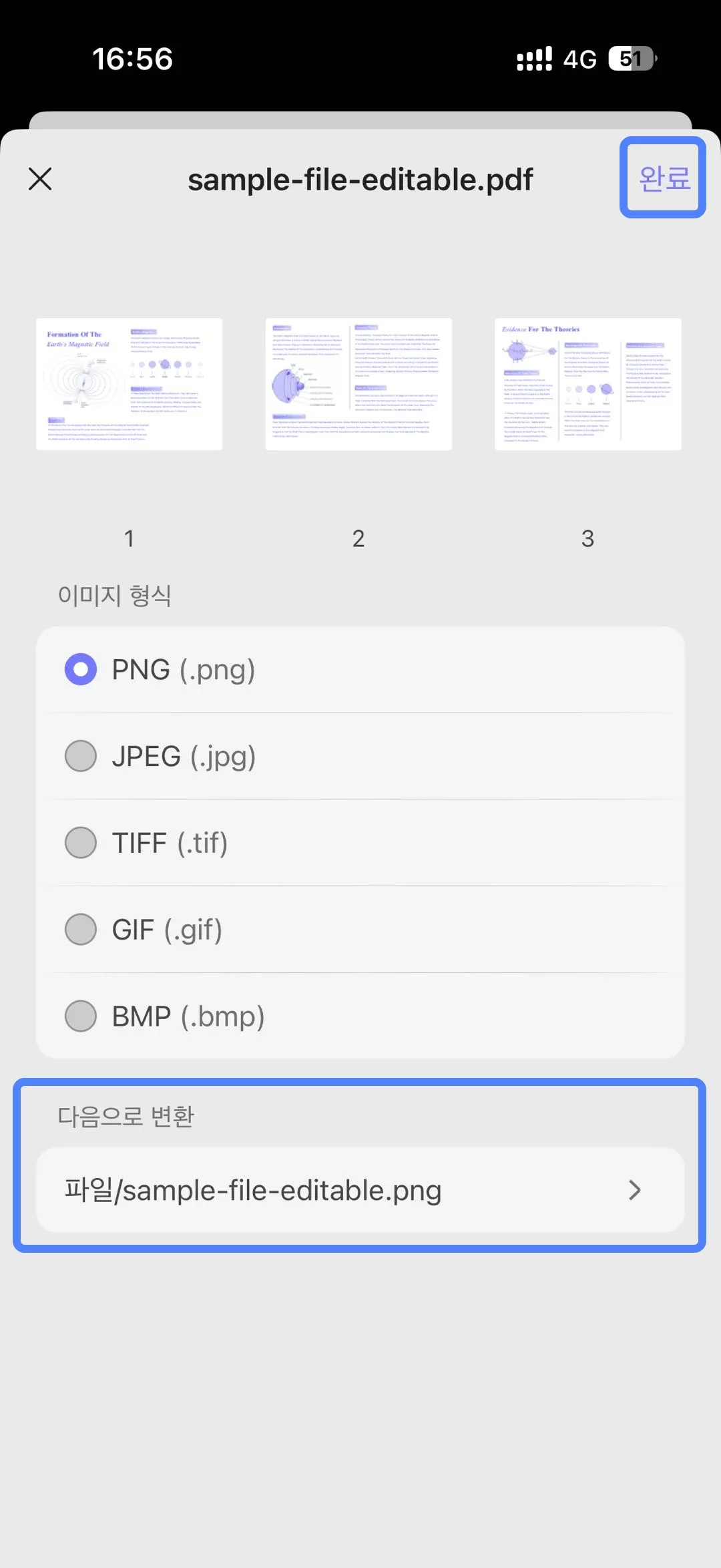Screen dimensions: 721x1568
Task: Choose JPEG (.jpg) as image format
Action: [81, 756]
